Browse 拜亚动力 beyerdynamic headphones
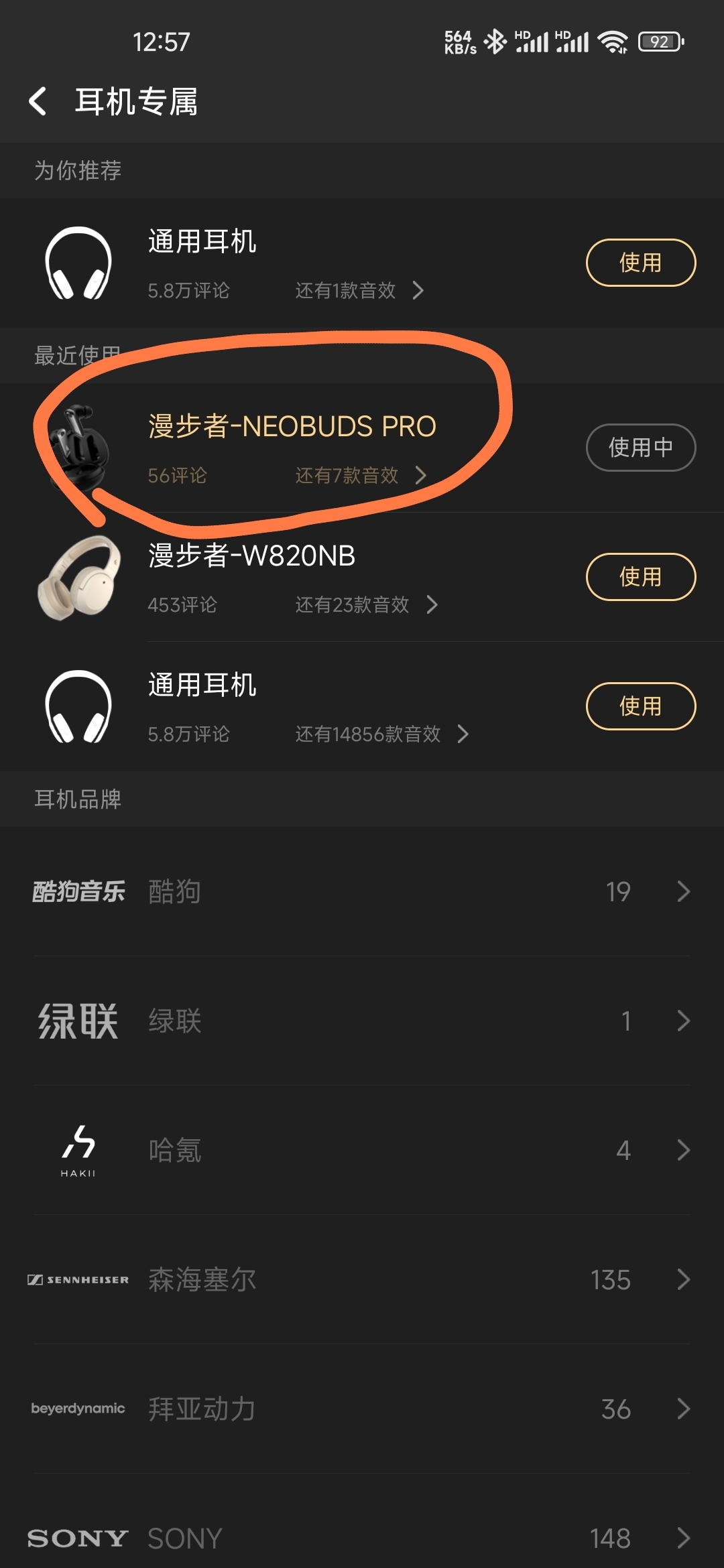The width and height of the screenshot is (724, 1568). (362, 1409)
